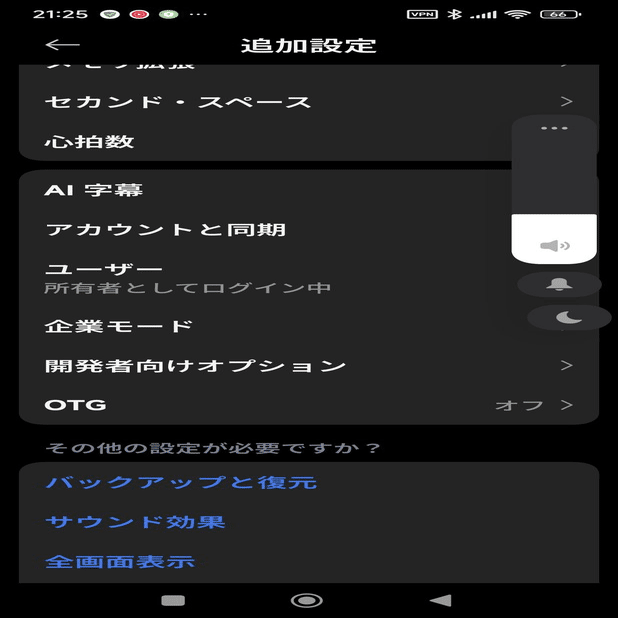Open 企業モード settings
The image size is (618, 618).
[119, 326]
